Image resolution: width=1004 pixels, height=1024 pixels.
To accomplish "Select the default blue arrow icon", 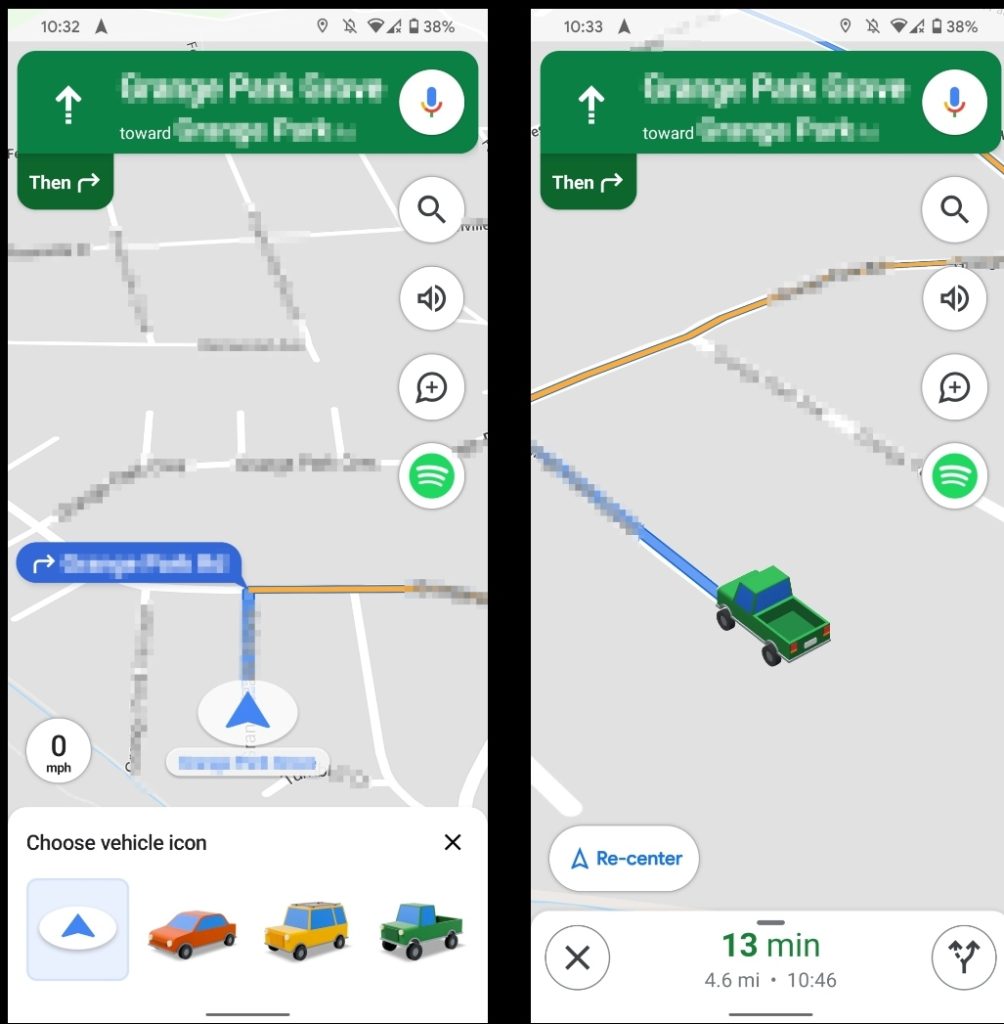I will coord(78,929).
